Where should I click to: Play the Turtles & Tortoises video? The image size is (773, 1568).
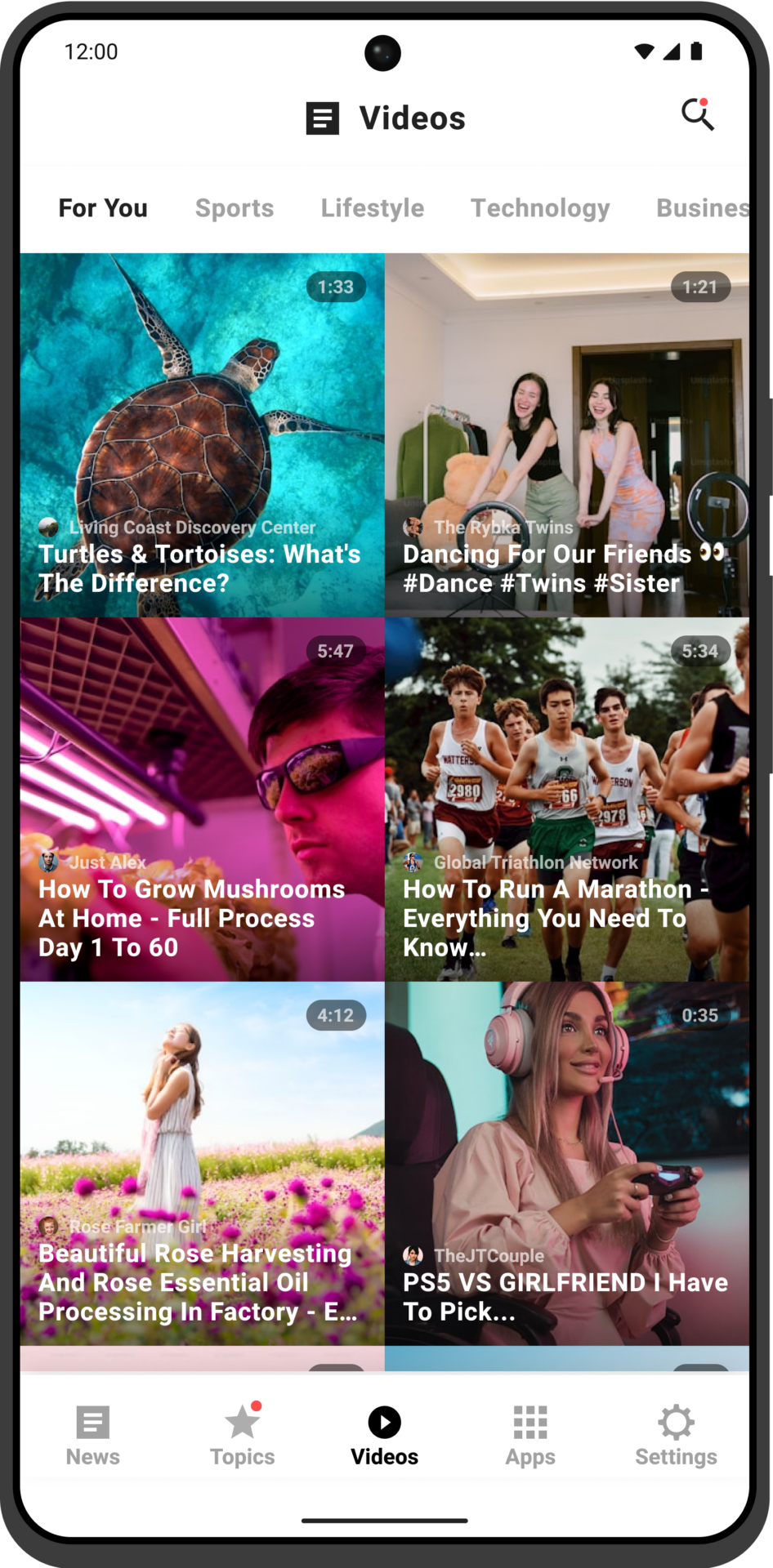click(x=203, y=434)
